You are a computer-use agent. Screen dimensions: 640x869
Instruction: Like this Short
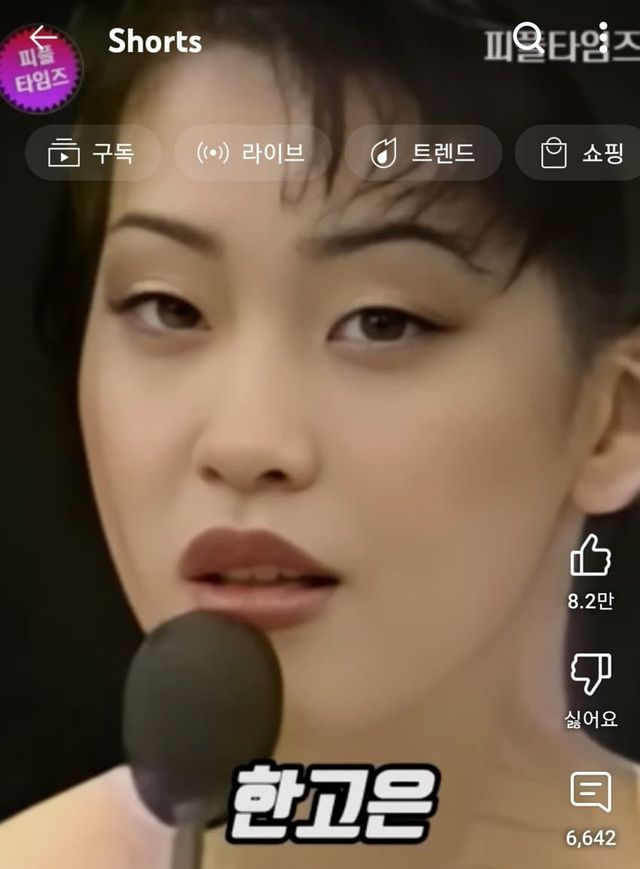(590, 556)
